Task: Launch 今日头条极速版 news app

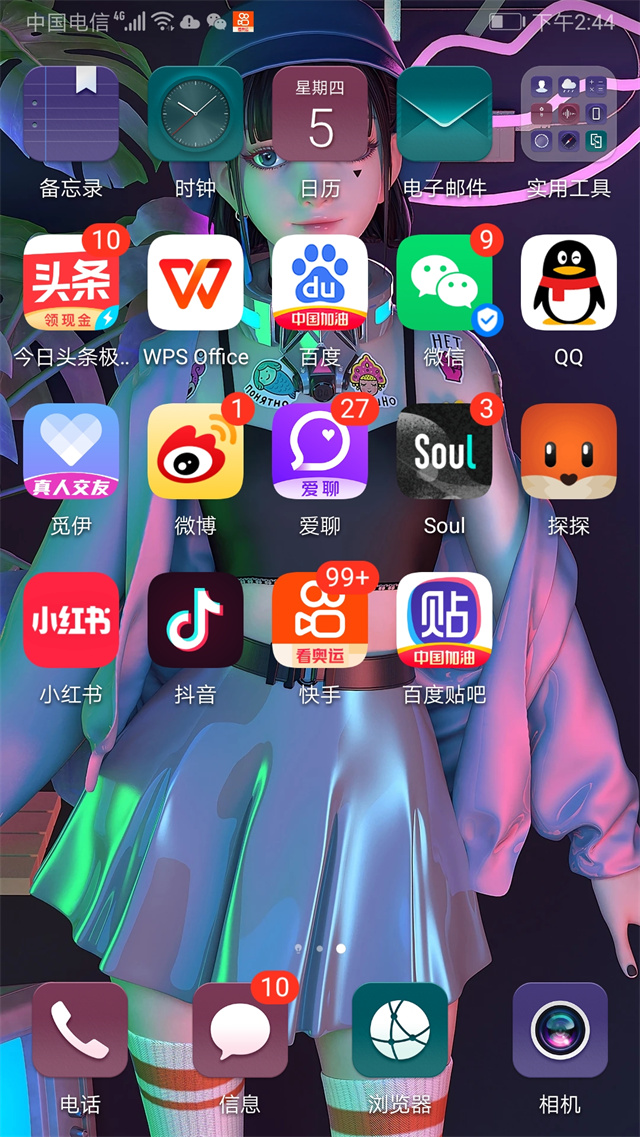Action: tap(71, 283)
